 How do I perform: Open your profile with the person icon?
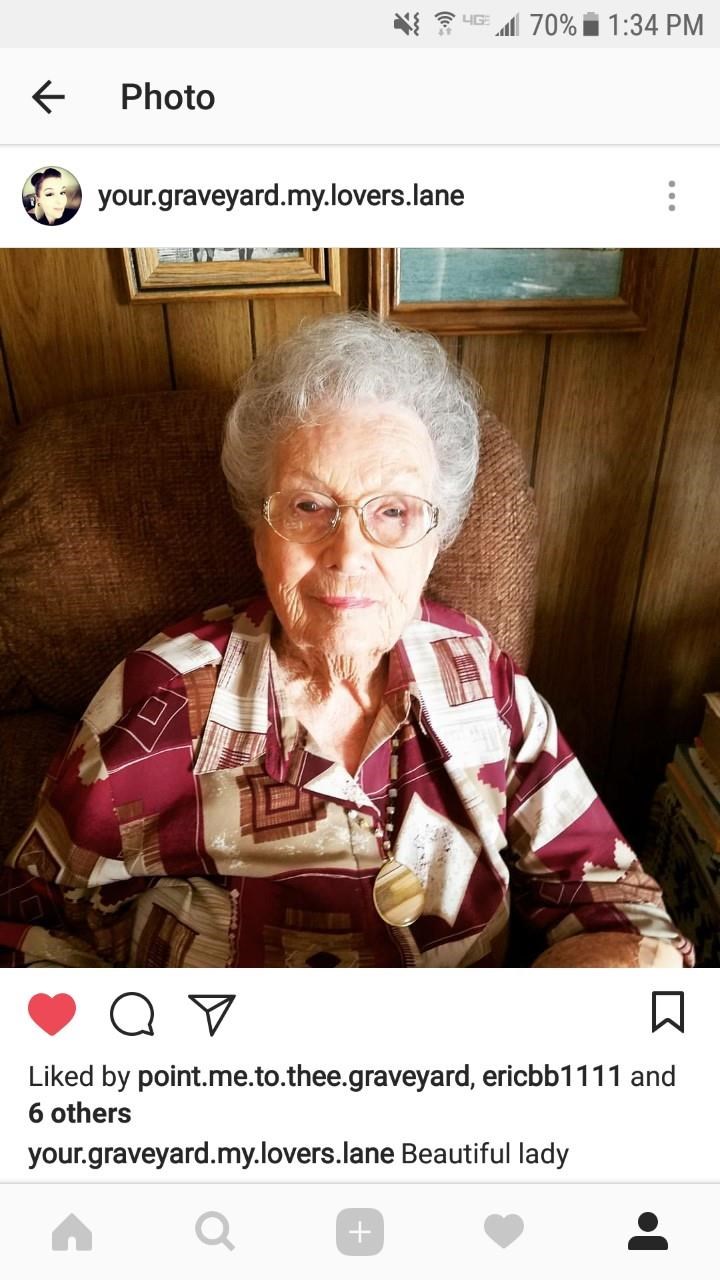[x=648, y=1230]
